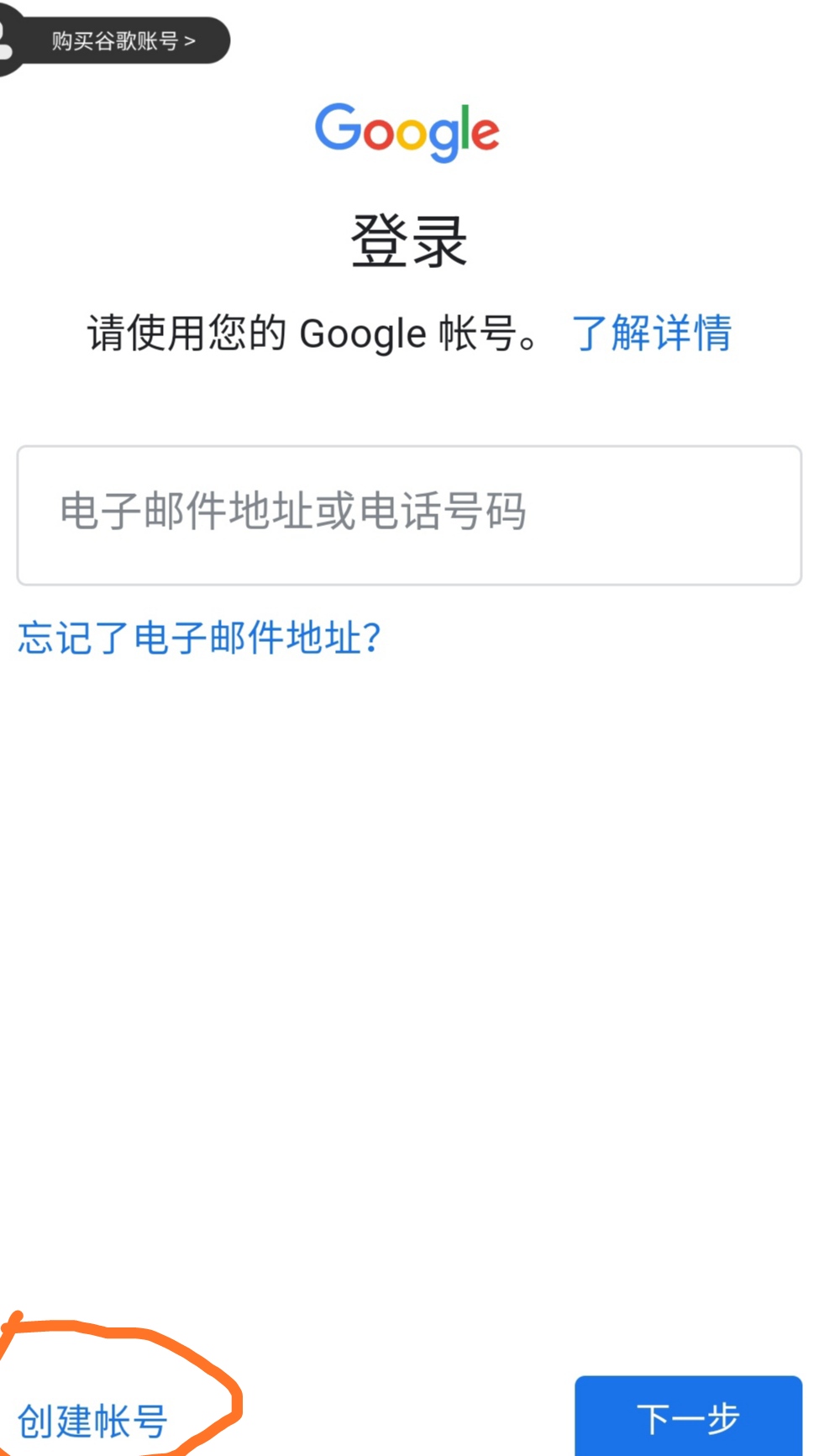Click the 登录 heading text
The width and height of the screenshot is (819, 1456).
coord(408,241)
